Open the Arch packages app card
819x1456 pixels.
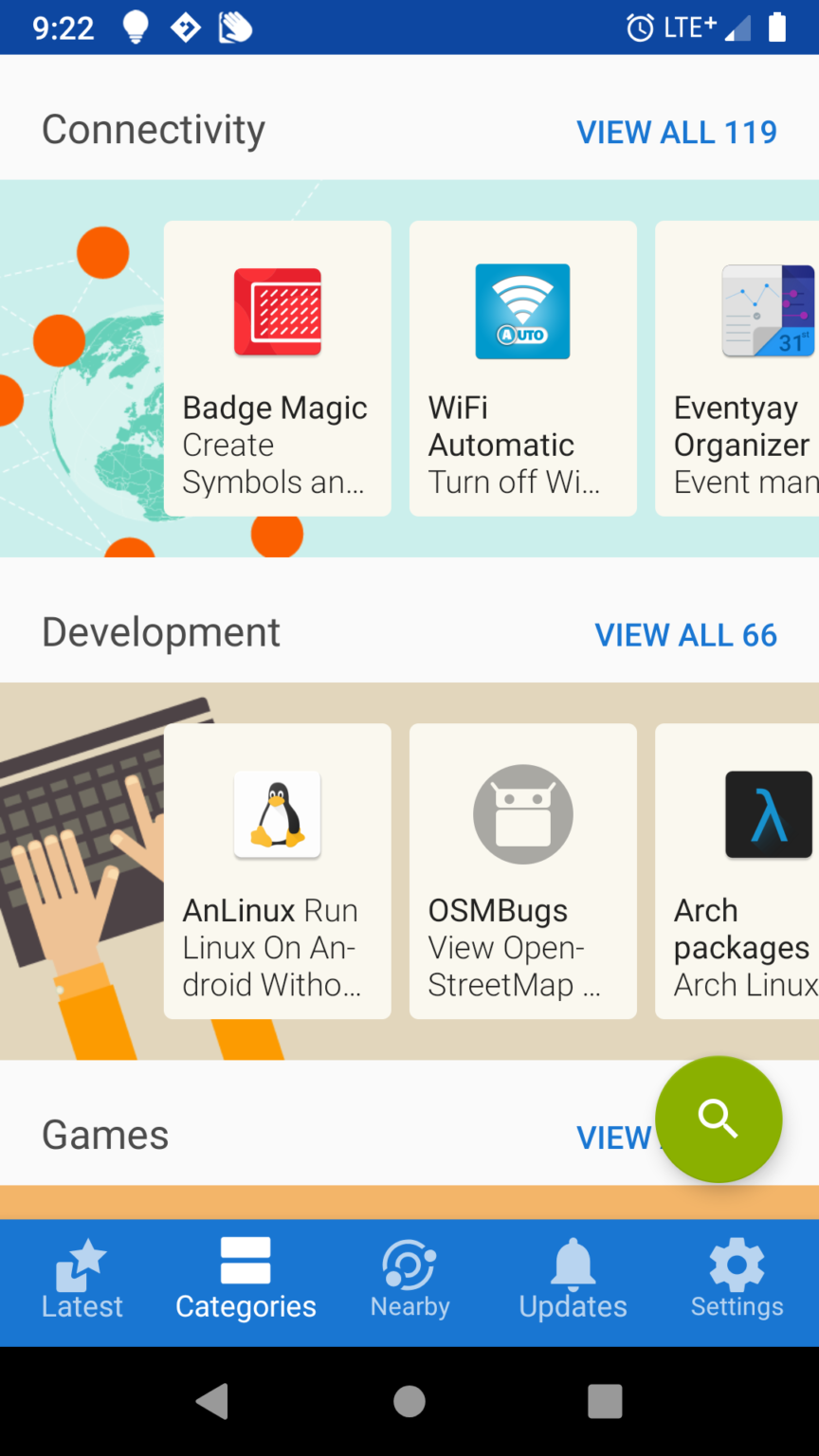click(x=737, y=871)
